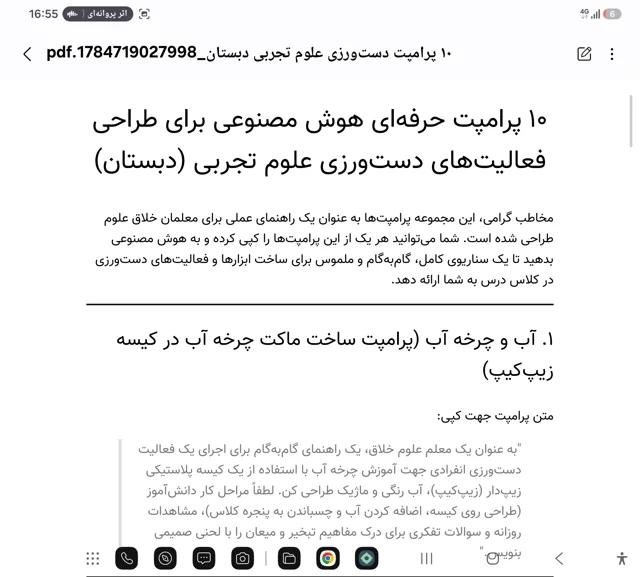Go back from the PDF viewer
Image resolution: width=640 pixels, height=577 pixels.
coord(27,54)
